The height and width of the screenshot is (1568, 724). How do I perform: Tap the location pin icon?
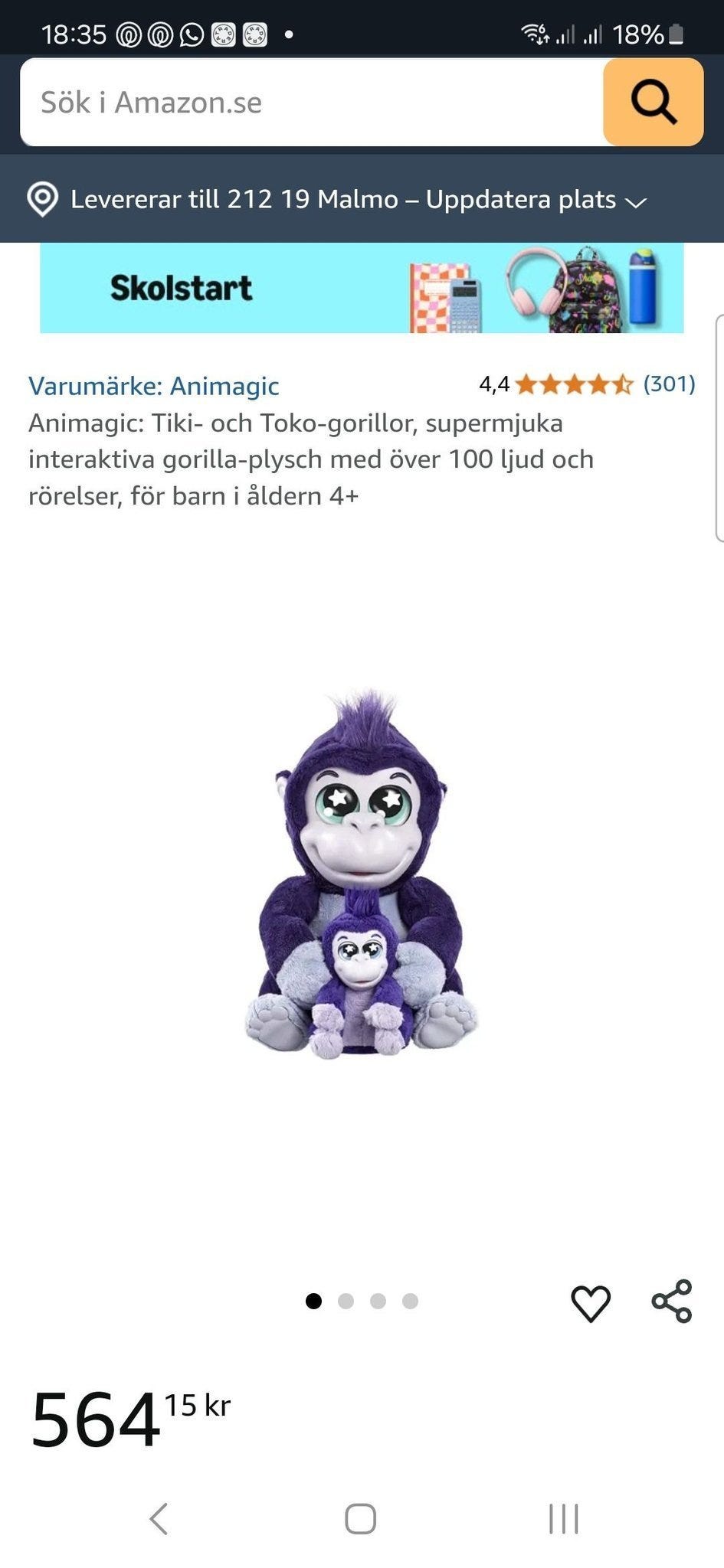(x=41, y=199)
